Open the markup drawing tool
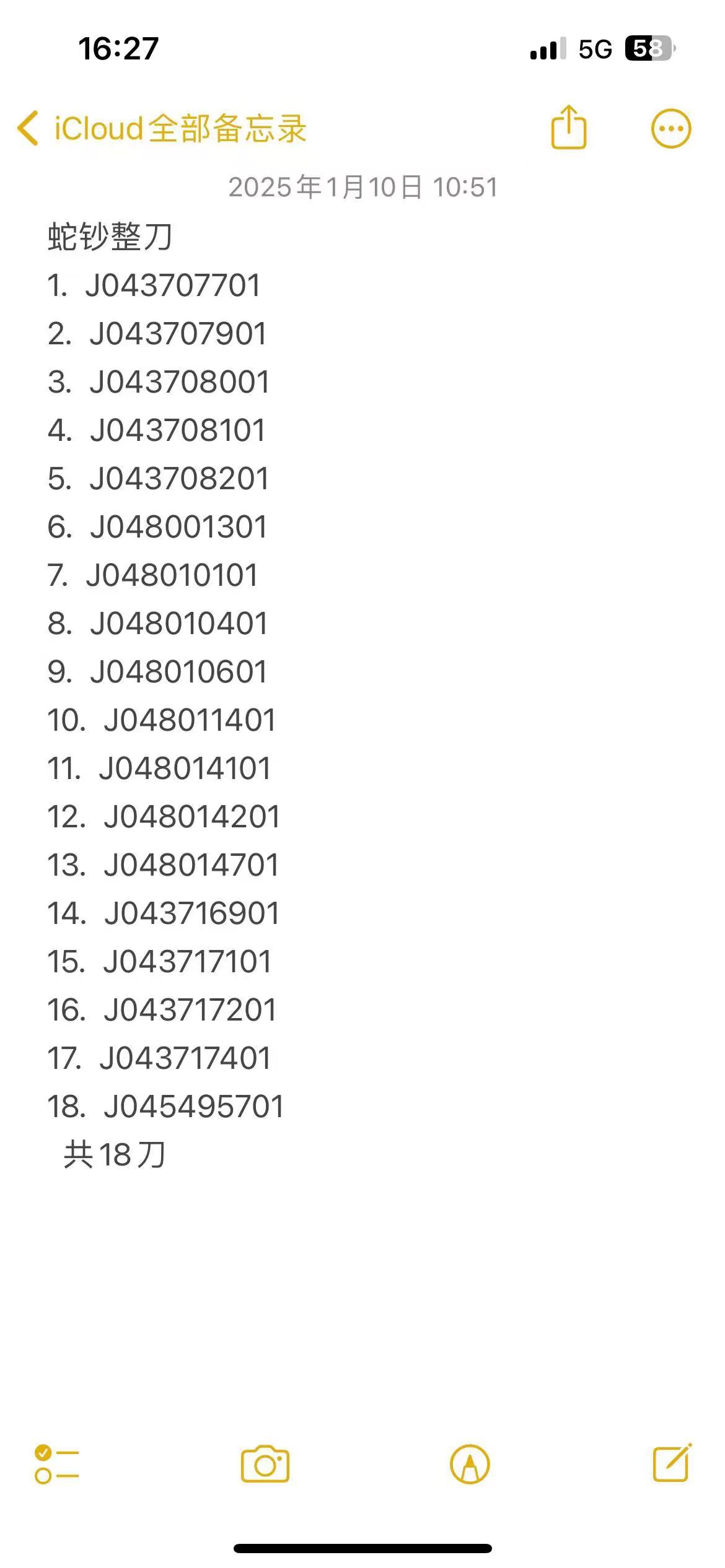This screenshot has height=1568, width=725. click(470, 1464)
